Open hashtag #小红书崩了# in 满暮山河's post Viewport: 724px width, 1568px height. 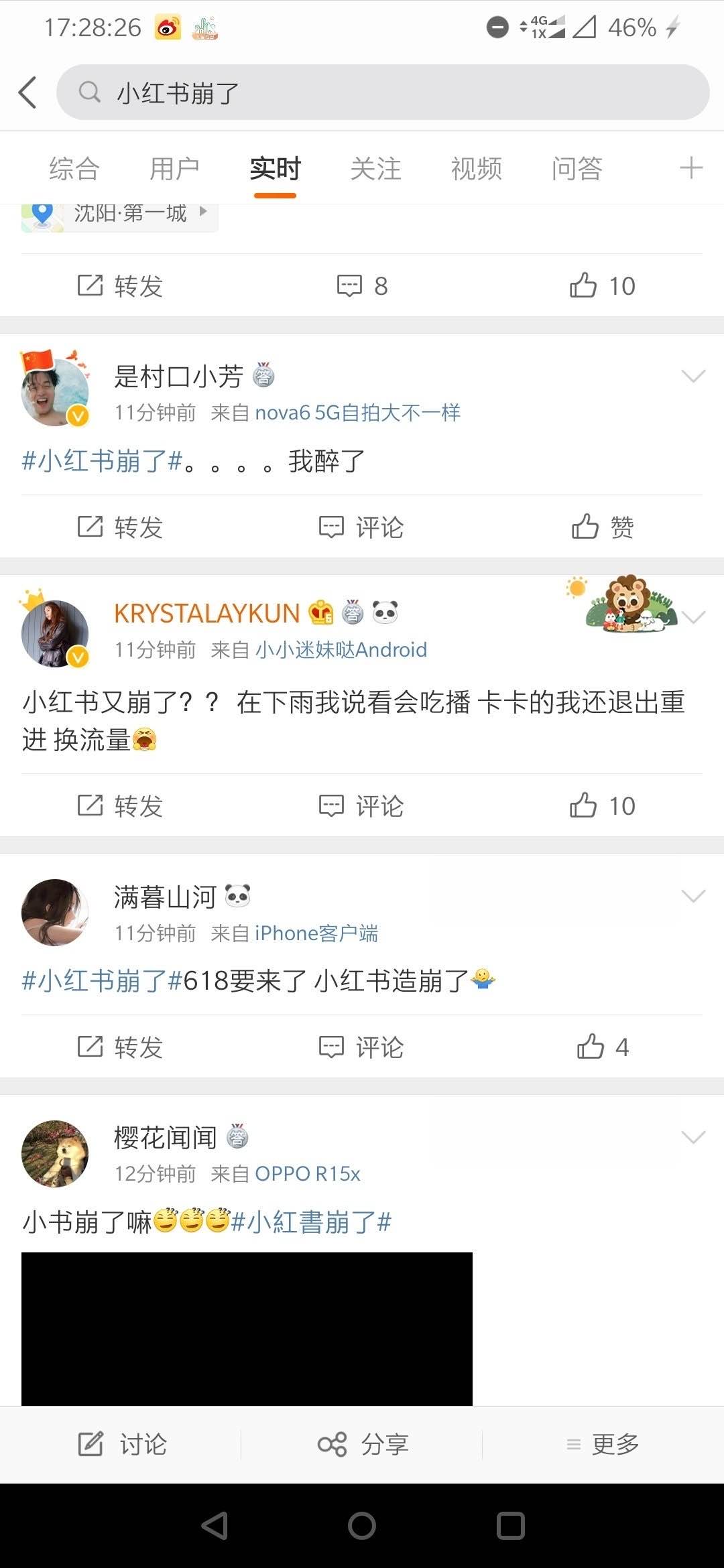[102, 981]
